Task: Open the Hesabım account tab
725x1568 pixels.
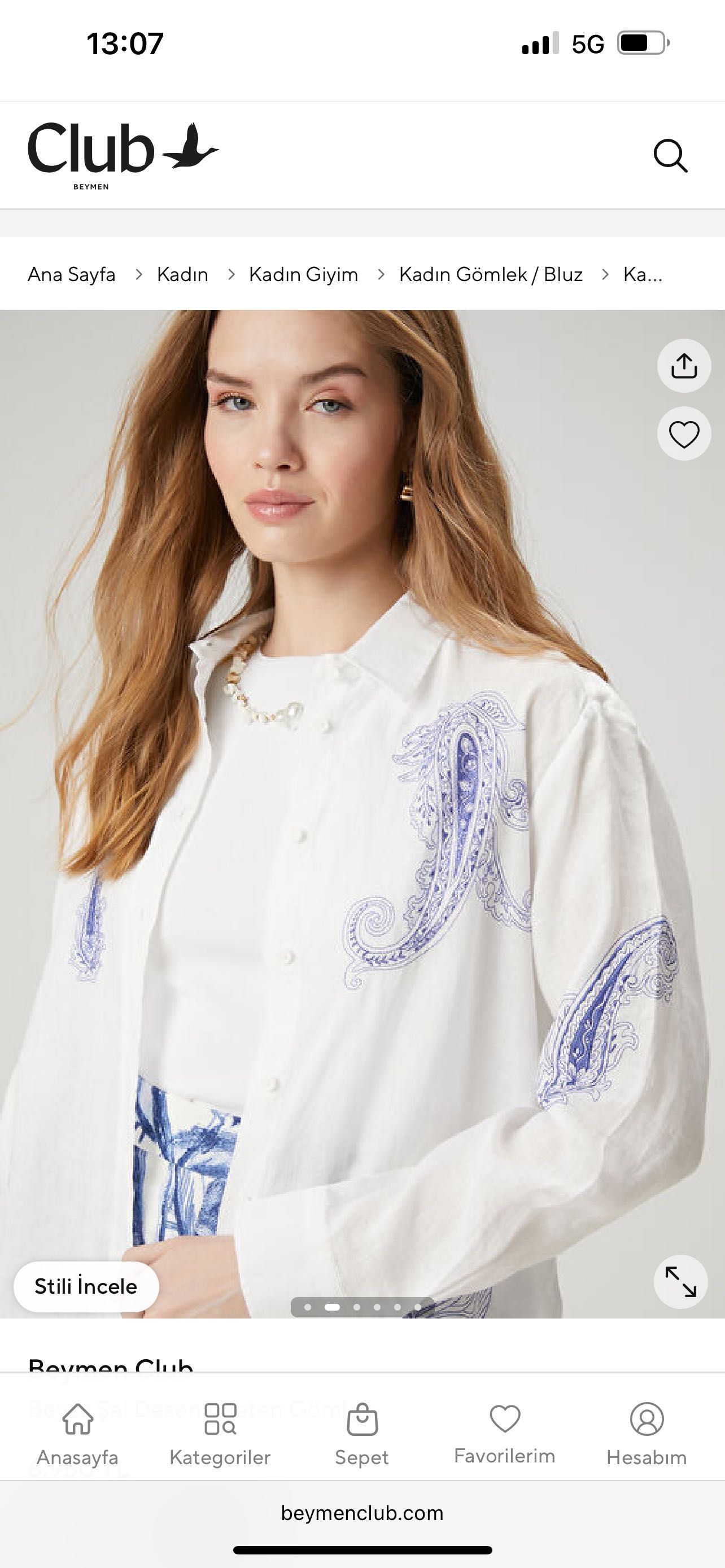Action: tap(646, 1434)
